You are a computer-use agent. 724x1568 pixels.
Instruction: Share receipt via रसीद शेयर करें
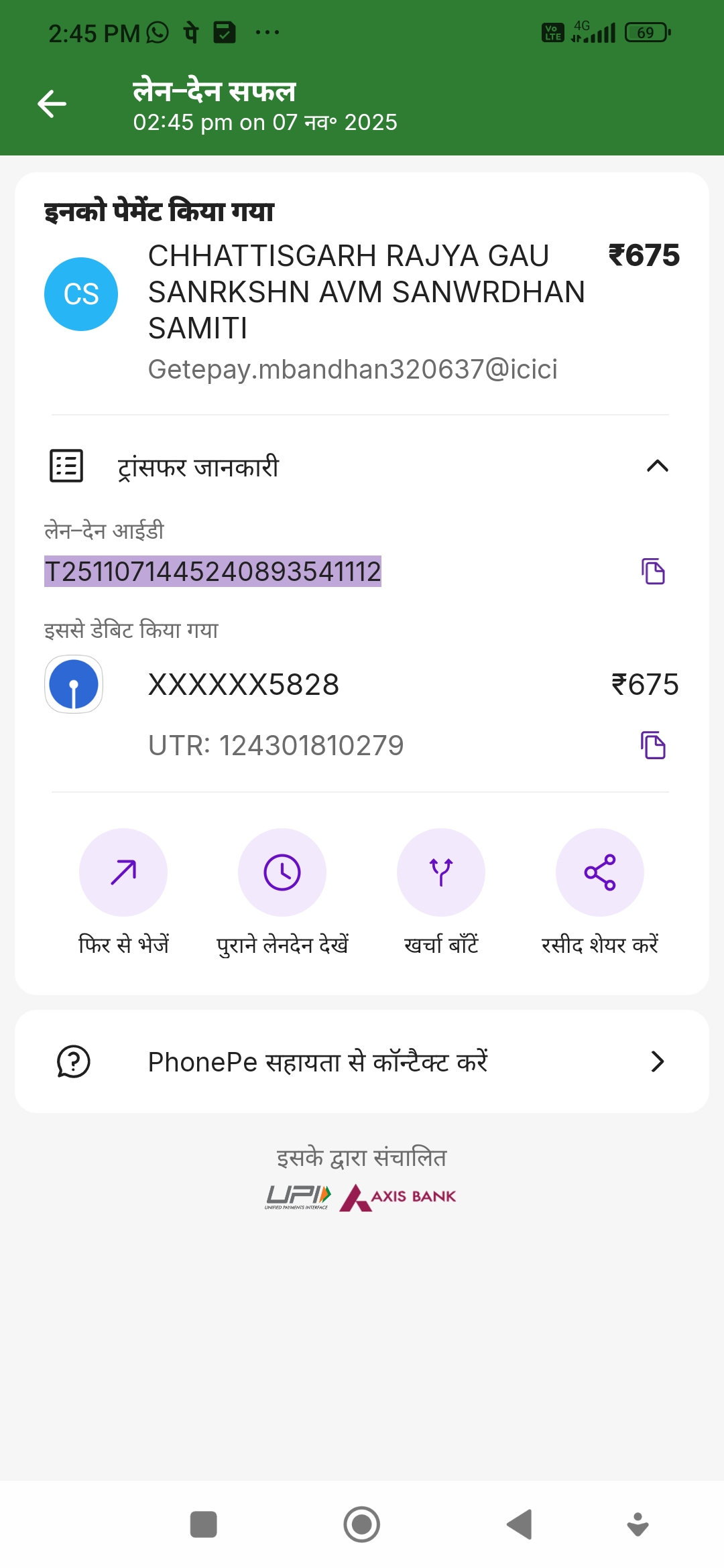tap(600, 872)
